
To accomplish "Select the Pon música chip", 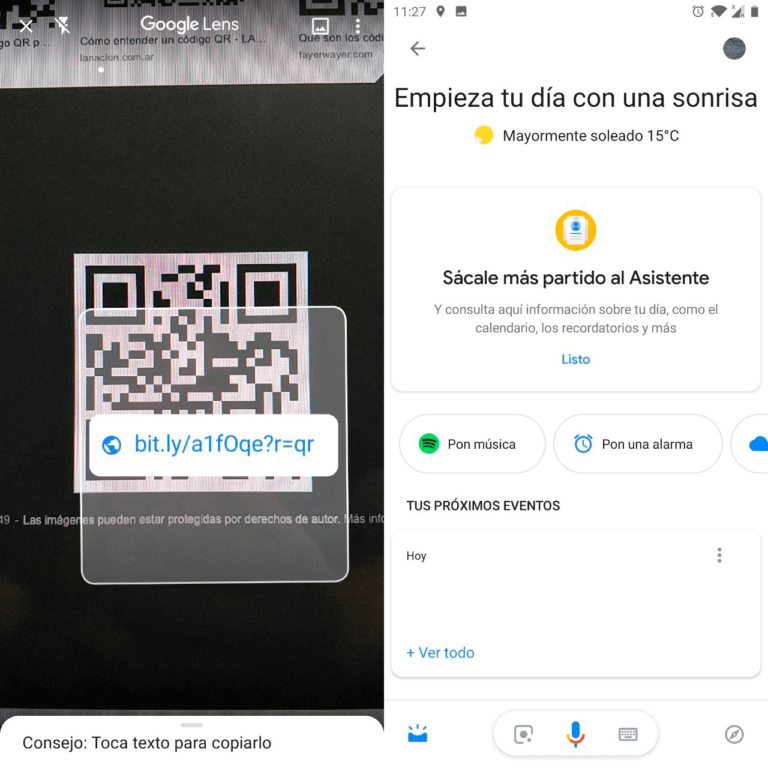I will [x=472, y=444].
